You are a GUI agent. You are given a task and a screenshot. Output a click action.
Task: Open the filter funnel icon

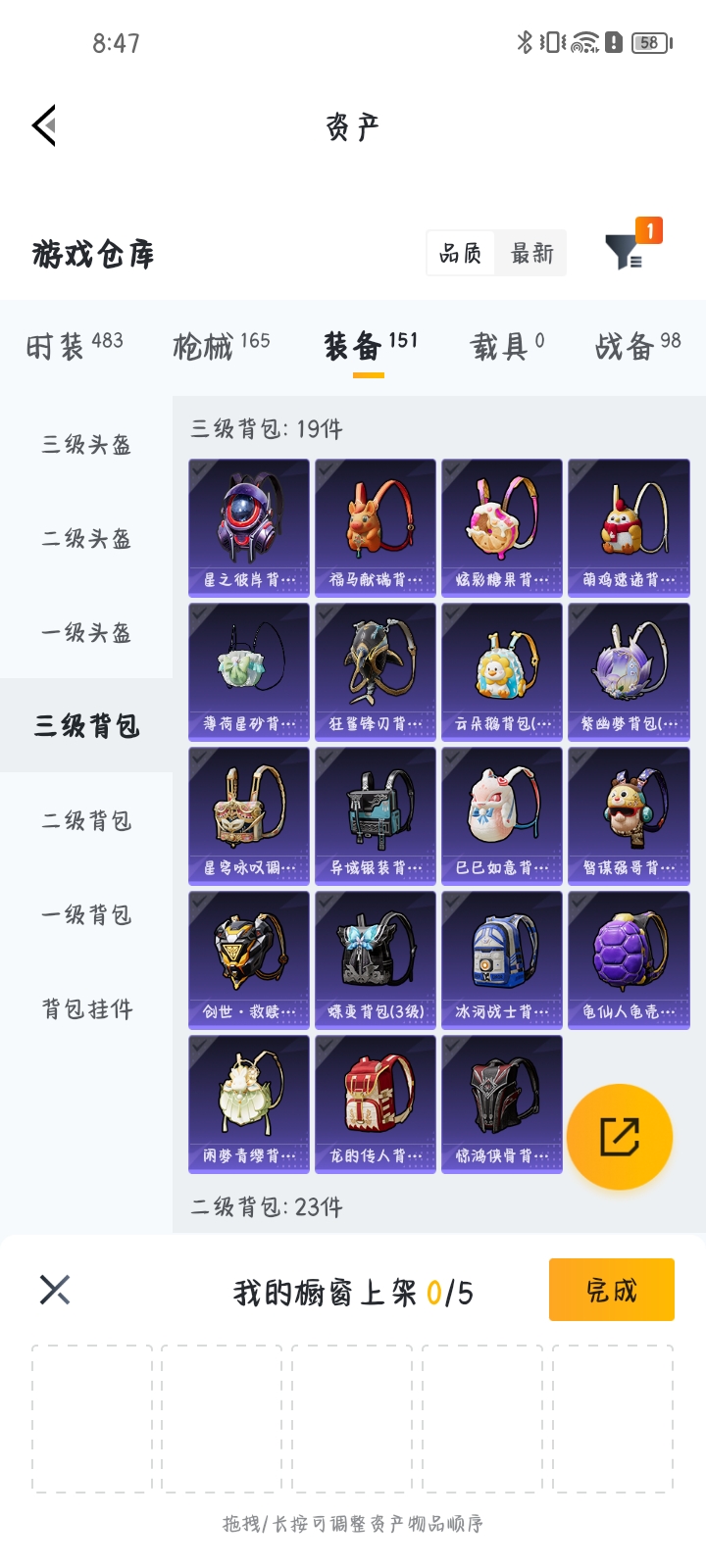point(624,253)
